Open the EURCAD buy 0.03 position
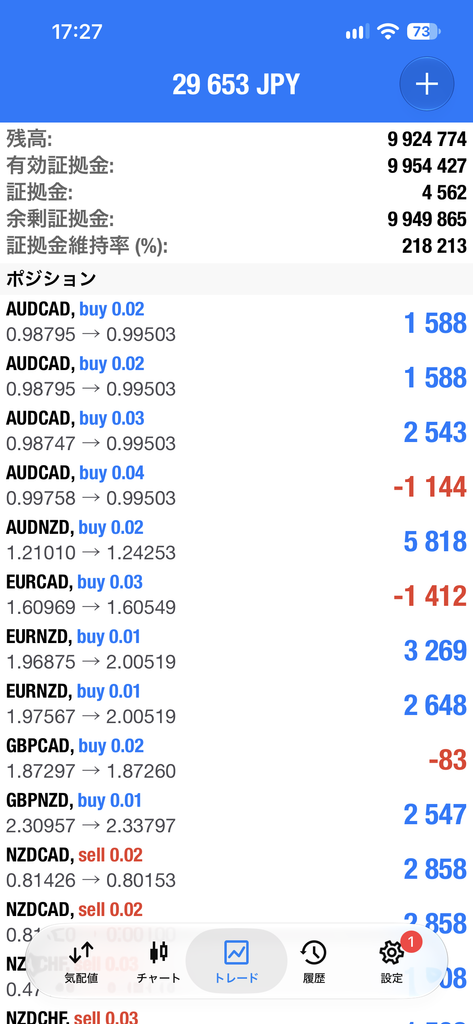 236,595
